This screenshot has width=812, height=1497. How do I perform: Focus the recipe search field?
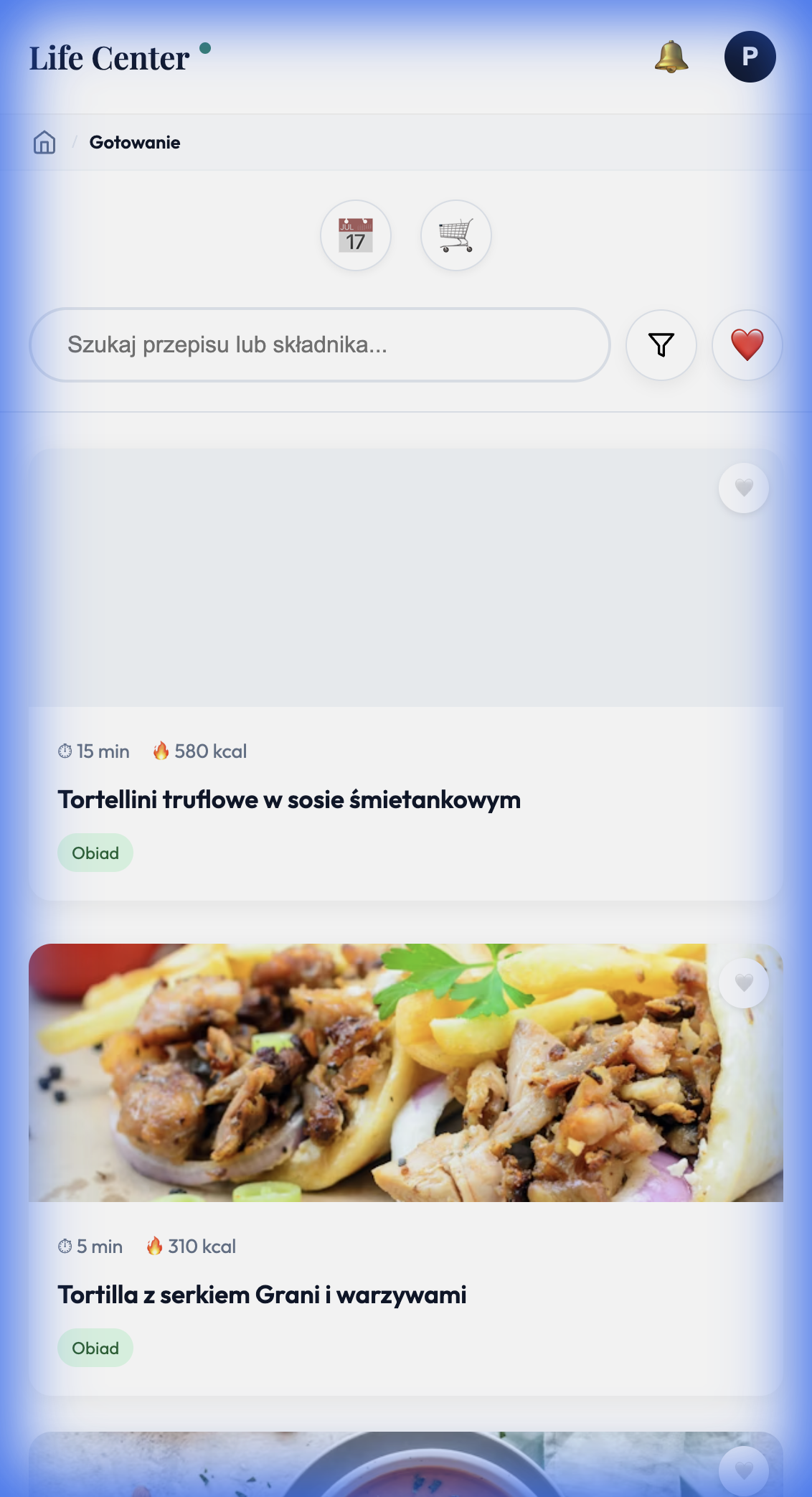(319, 345)
